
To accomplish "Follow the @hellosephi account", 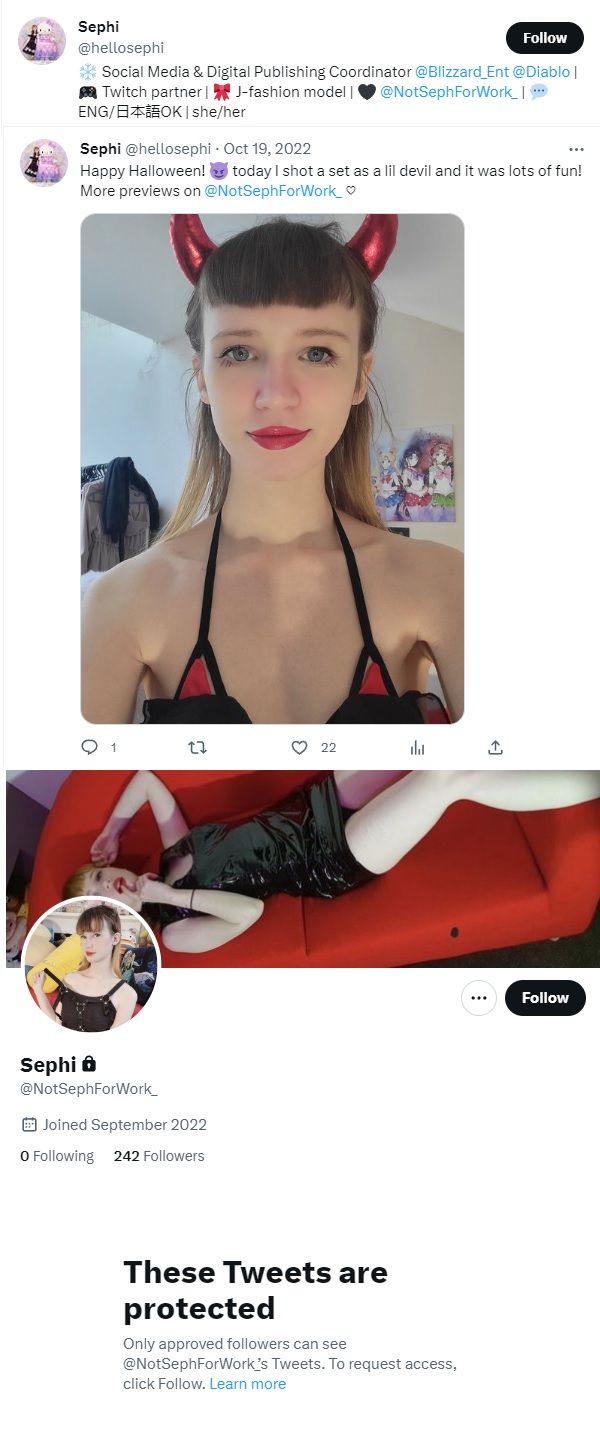I will [x=544, y=38].
